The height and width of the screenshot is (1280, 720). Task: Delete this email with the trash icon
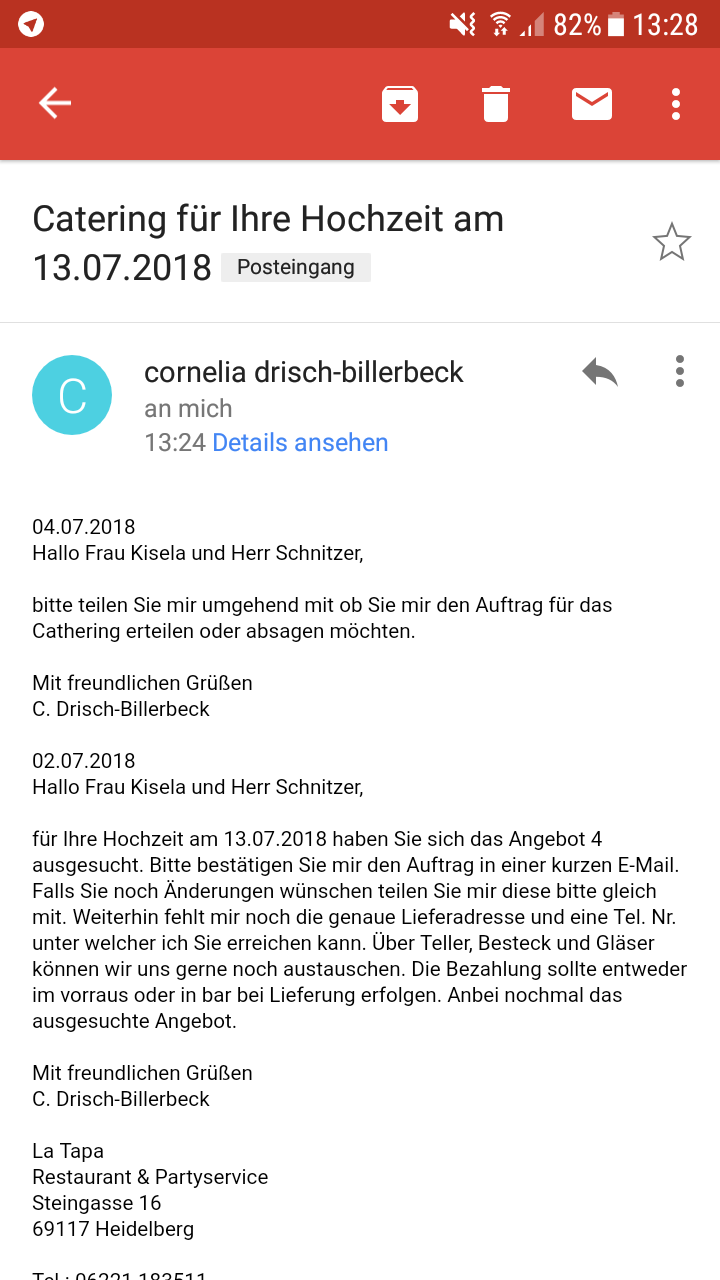point(496,103)
